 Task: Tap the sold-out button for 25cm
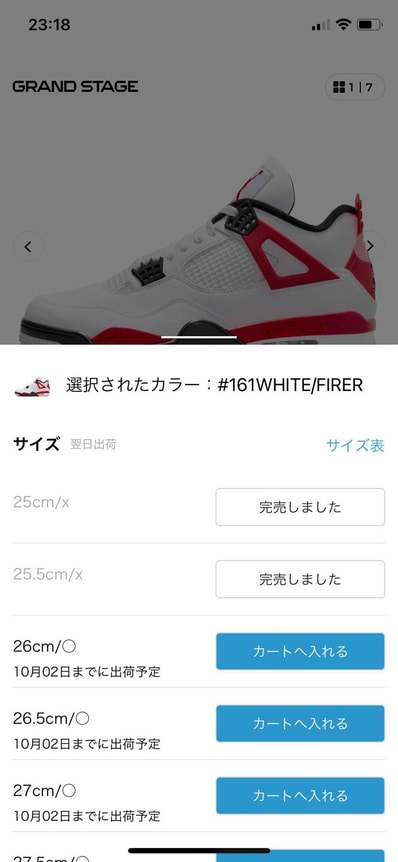pos(300,507)
